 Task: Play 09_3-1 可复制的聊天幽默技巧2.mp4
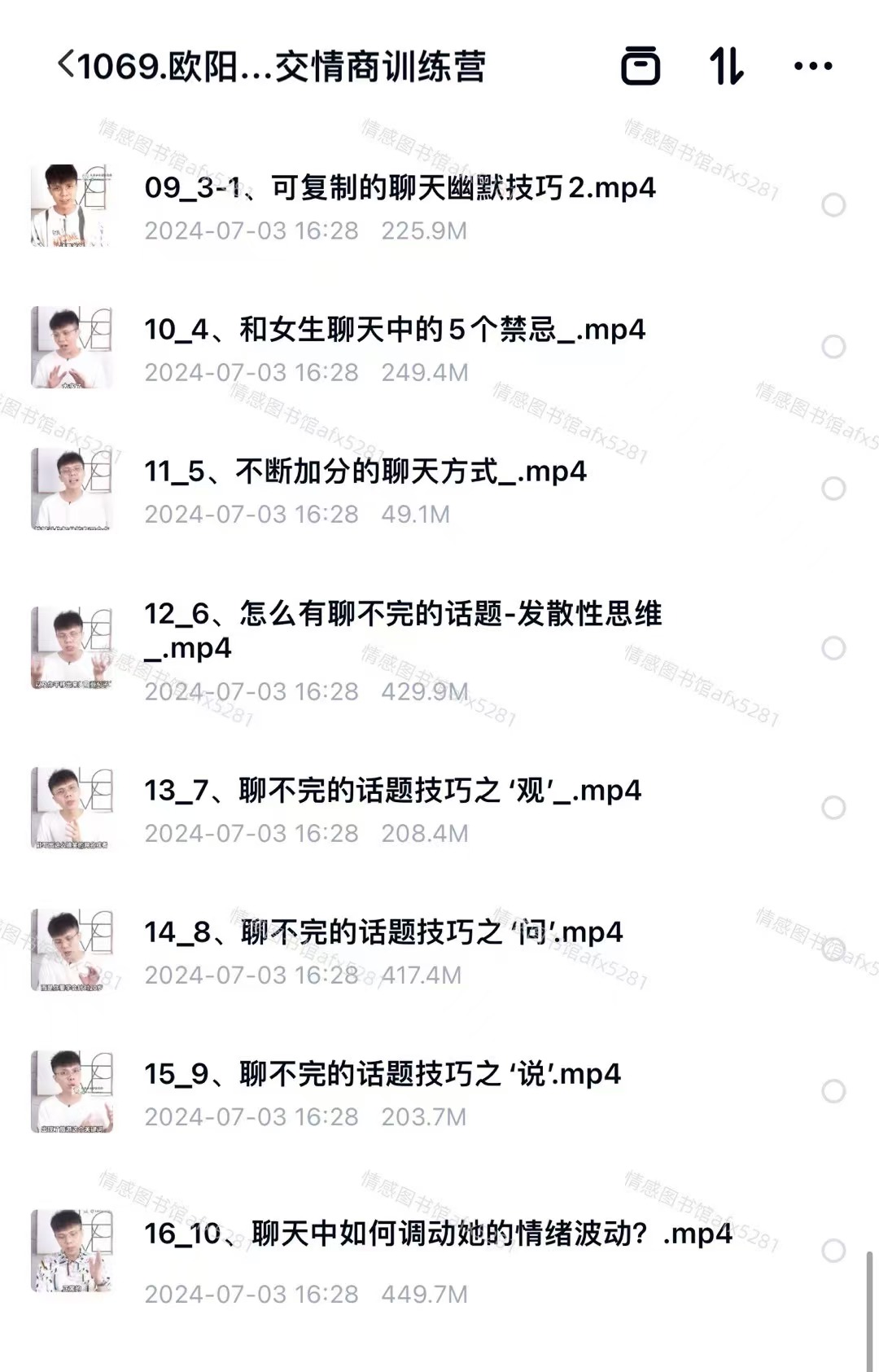[x=399, y=188]
